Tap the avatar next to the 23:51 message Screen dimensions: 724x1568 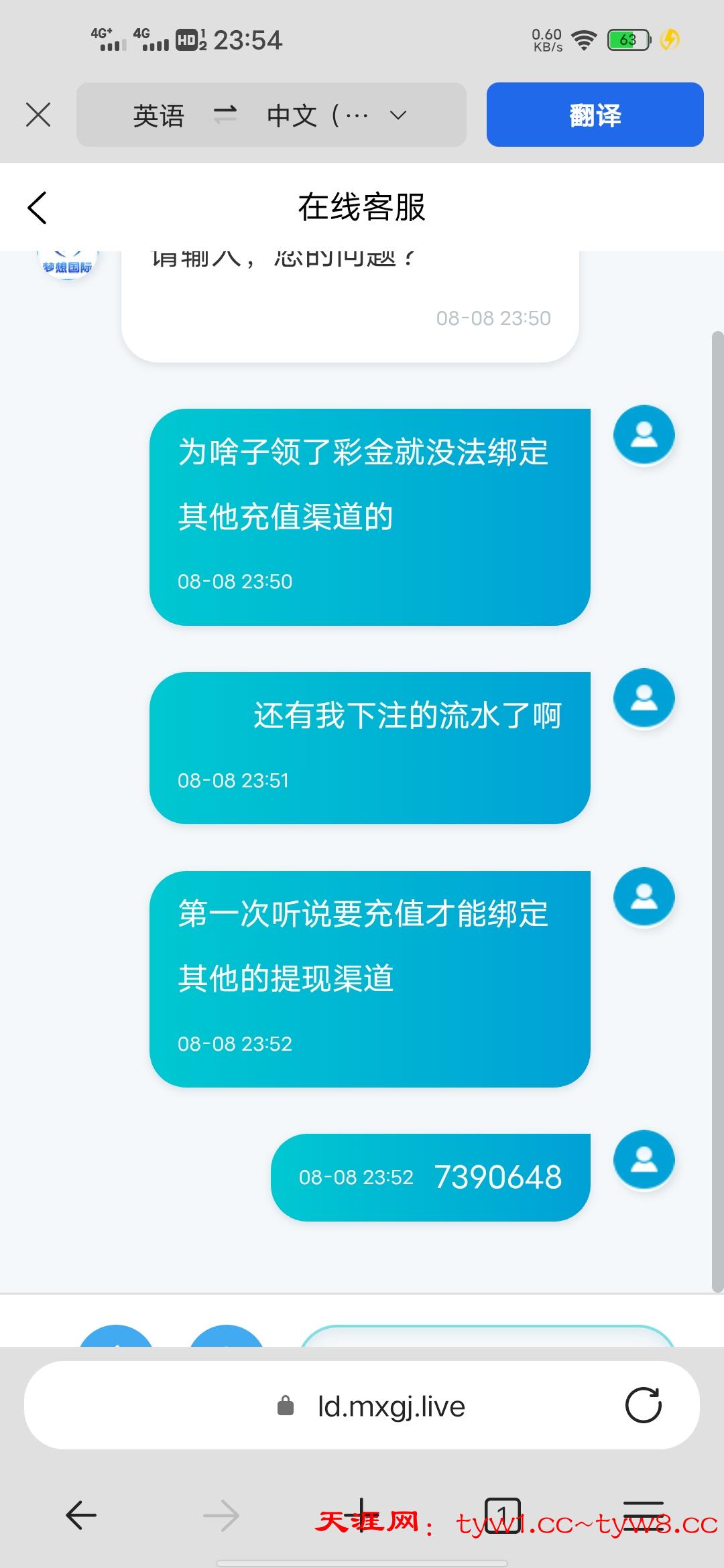[x=644, y=698]
